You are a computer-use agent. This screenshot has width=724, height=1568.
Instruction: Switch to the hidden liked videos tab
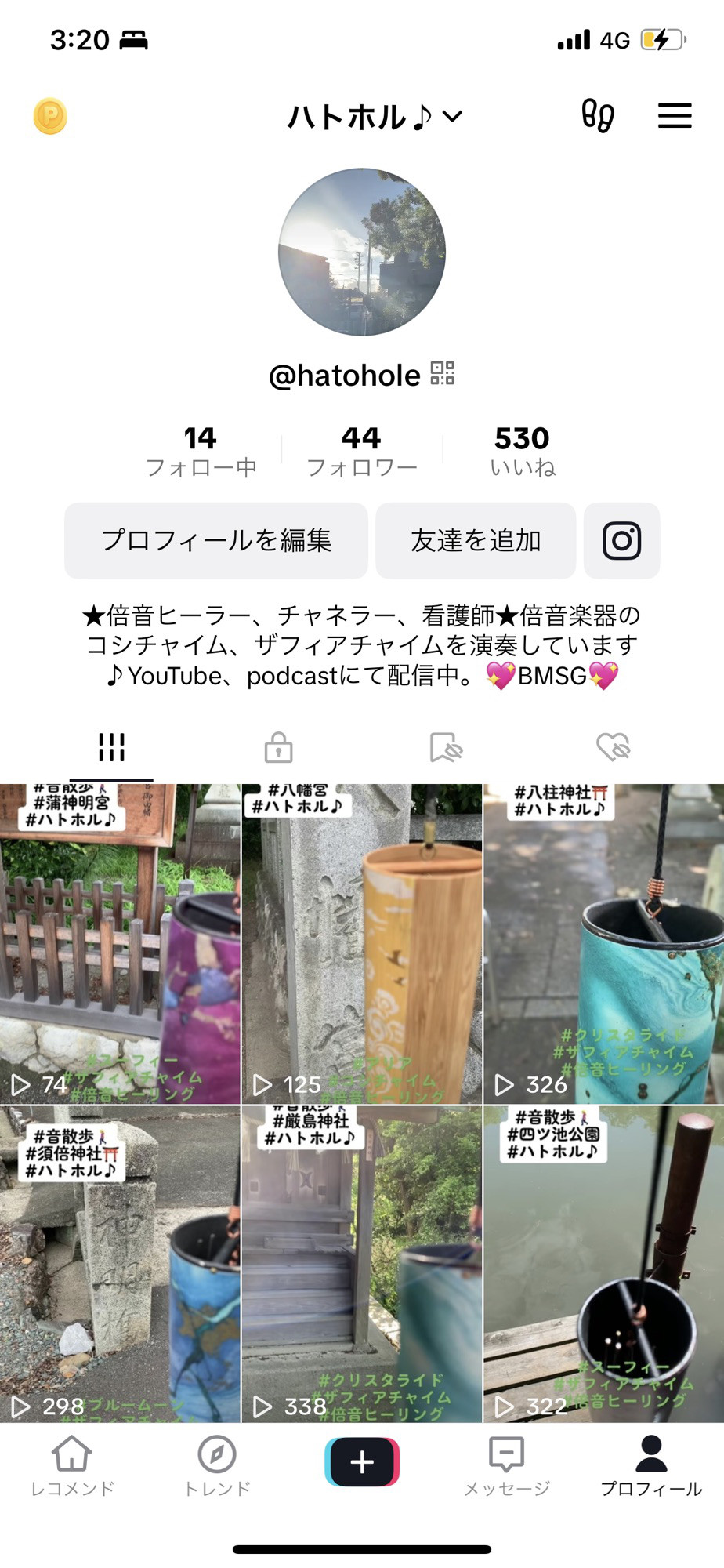613,747
